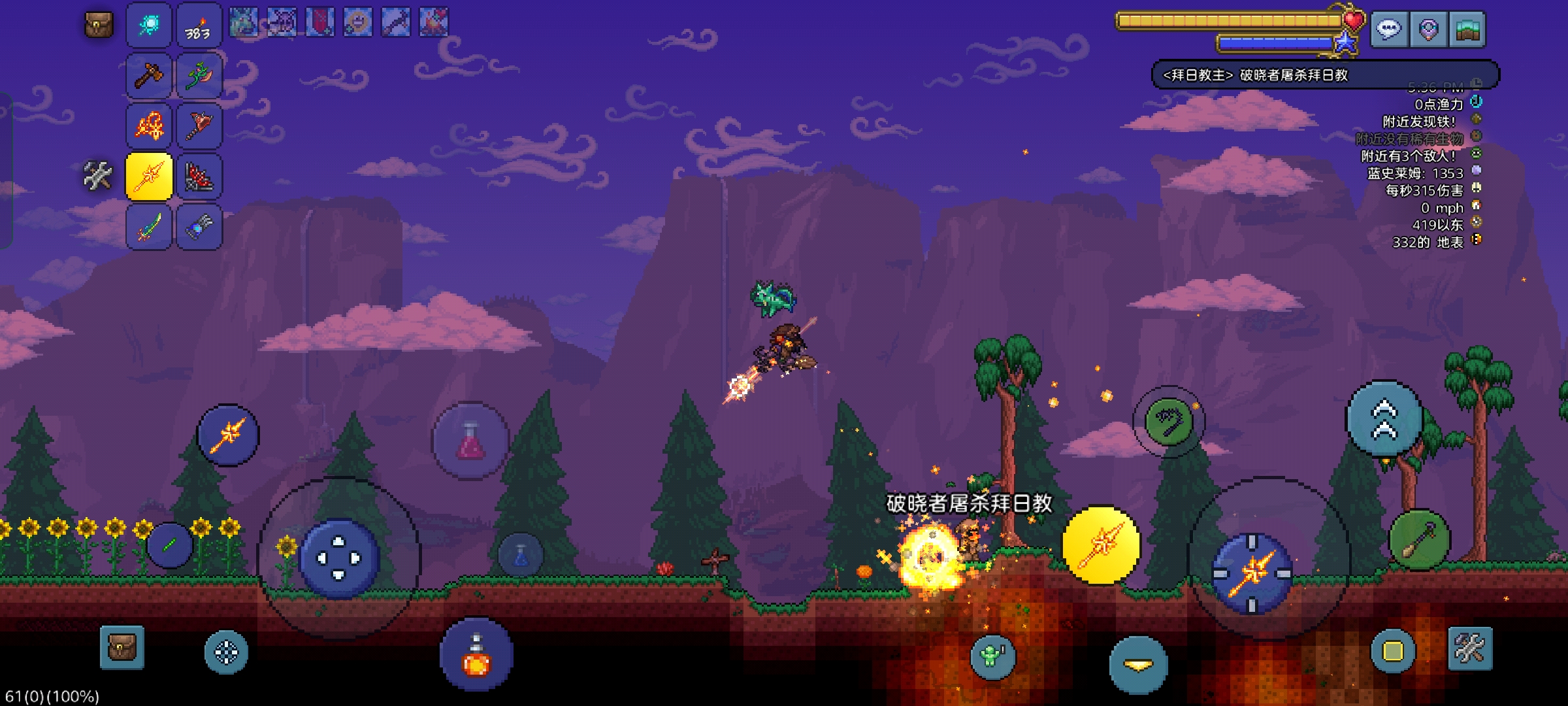Open the bottom-left inventory chest button
The width and height of the screenshot is (1568, 706).
click(x=122, y=648)
